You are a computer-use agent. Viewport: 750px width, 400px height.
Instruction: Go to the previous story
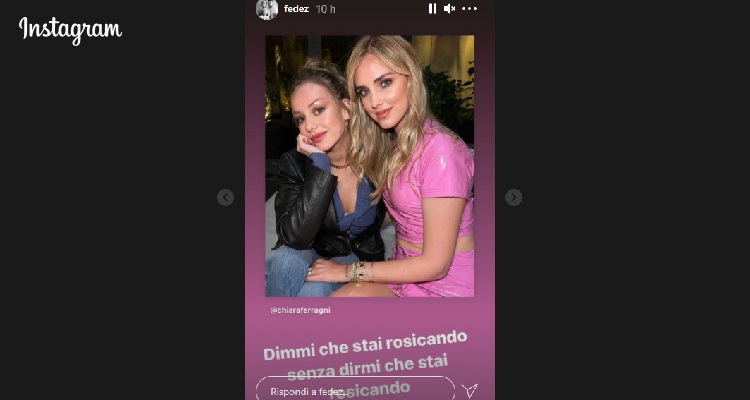[x=225, y=198]
